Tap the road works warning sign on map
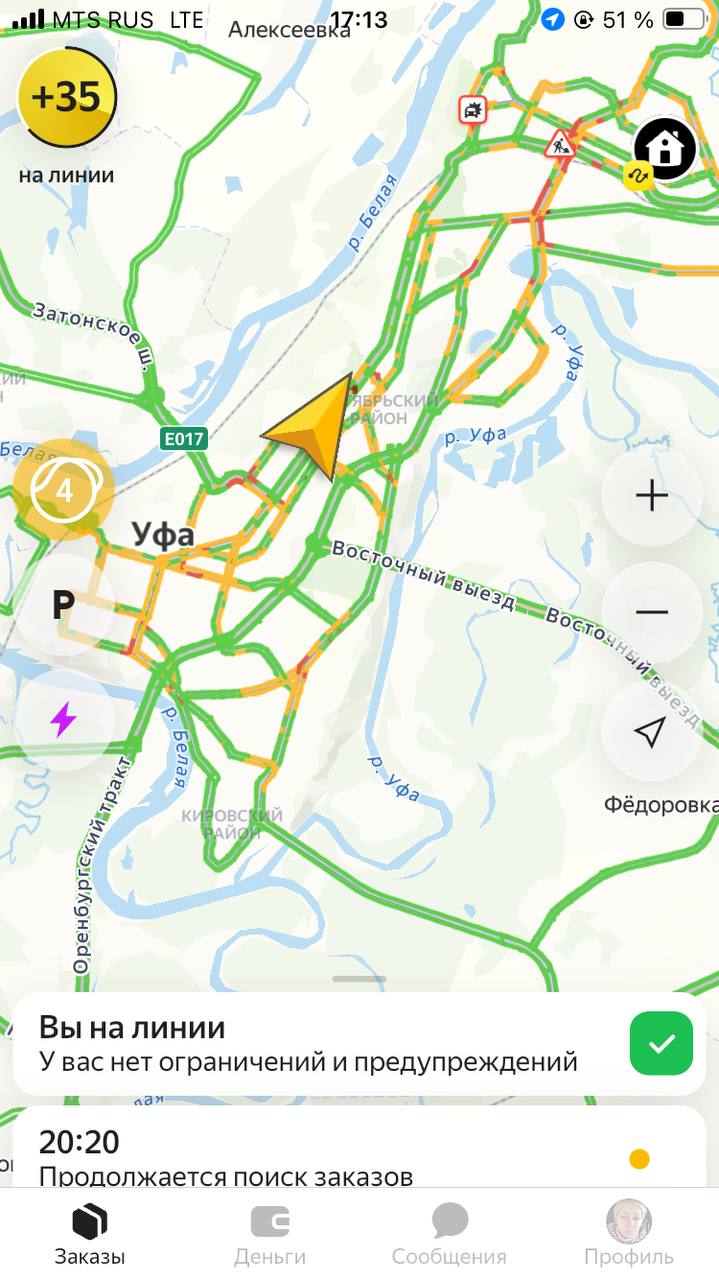This screenshot has height=1280, width=719. [x=559, y=143]
